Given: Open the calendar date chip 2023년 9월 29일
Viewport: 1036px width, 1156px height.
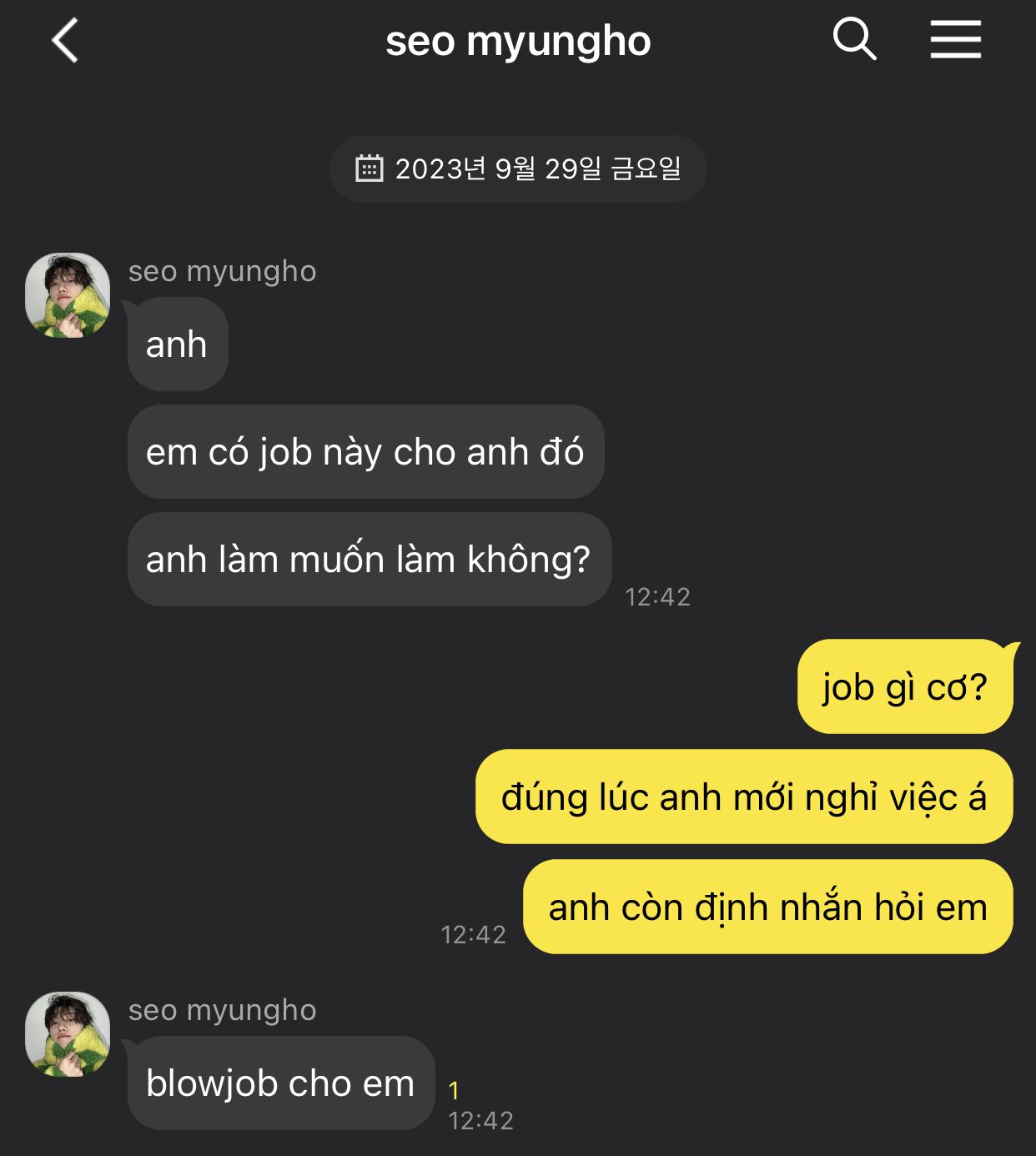Looking at the screenshot, I should click(x=518, y=168).
